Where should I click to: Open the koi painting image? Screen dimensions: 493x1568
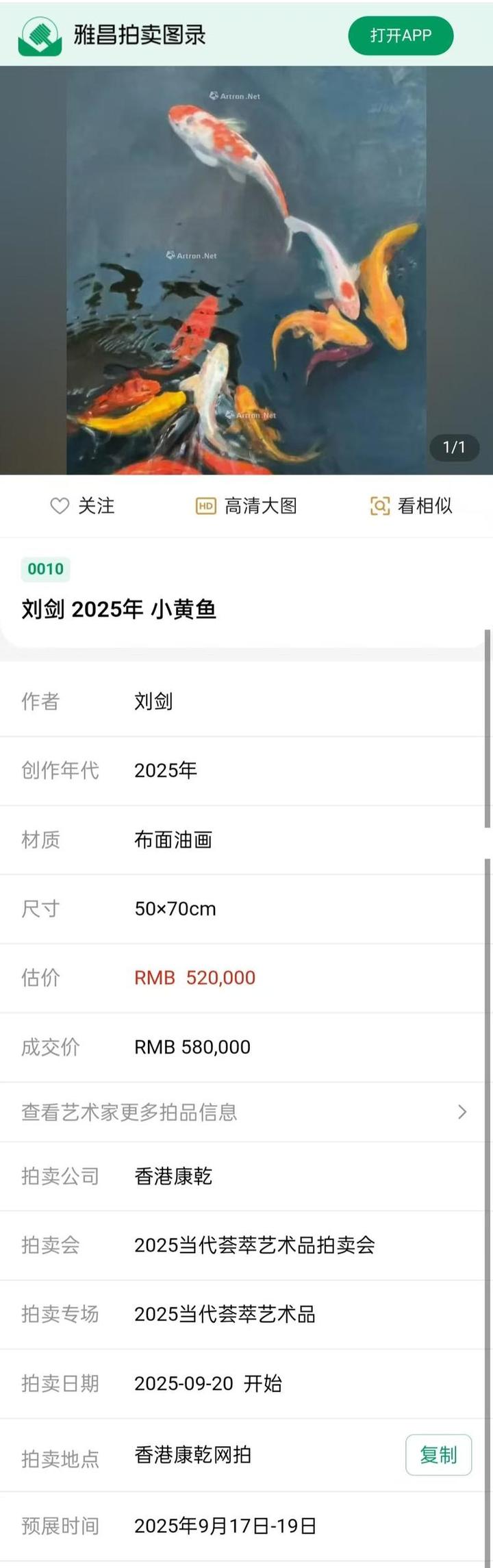(246, 270)
